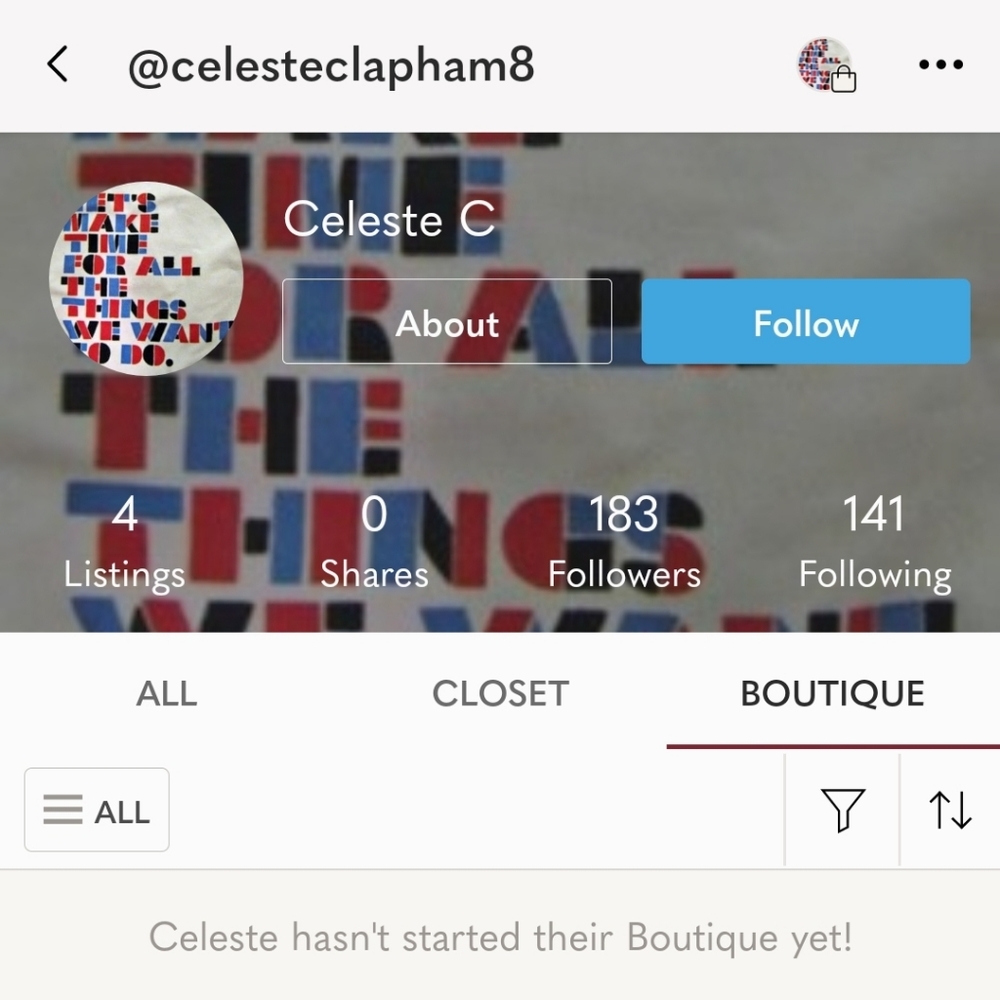Open the sort order arrows
This screenshot has width=1000, height=1000.
coord(950,810)
